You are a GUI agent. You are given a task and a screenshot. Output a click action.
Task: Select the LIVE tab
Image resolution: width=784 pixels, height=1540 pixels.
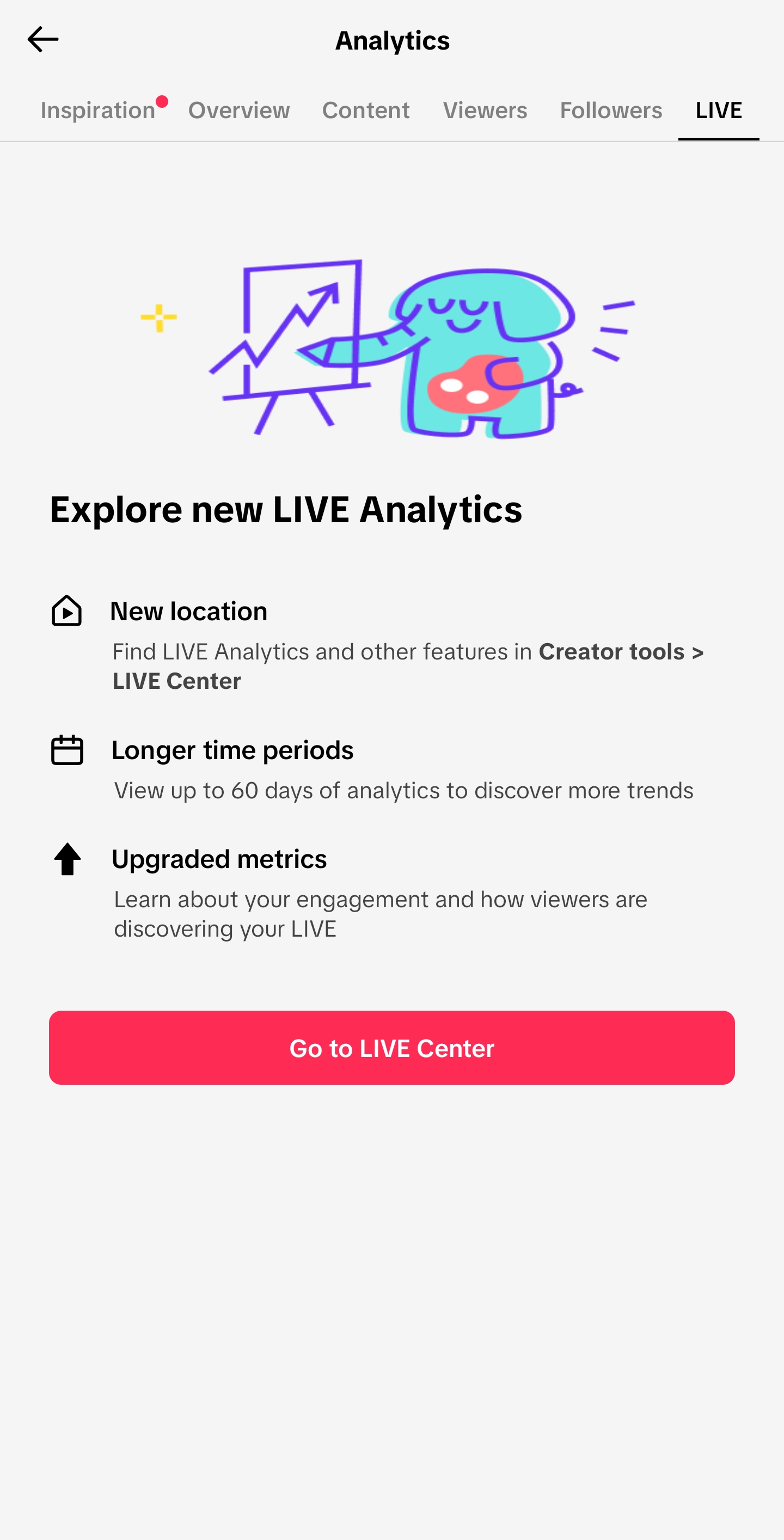point(719,111)
